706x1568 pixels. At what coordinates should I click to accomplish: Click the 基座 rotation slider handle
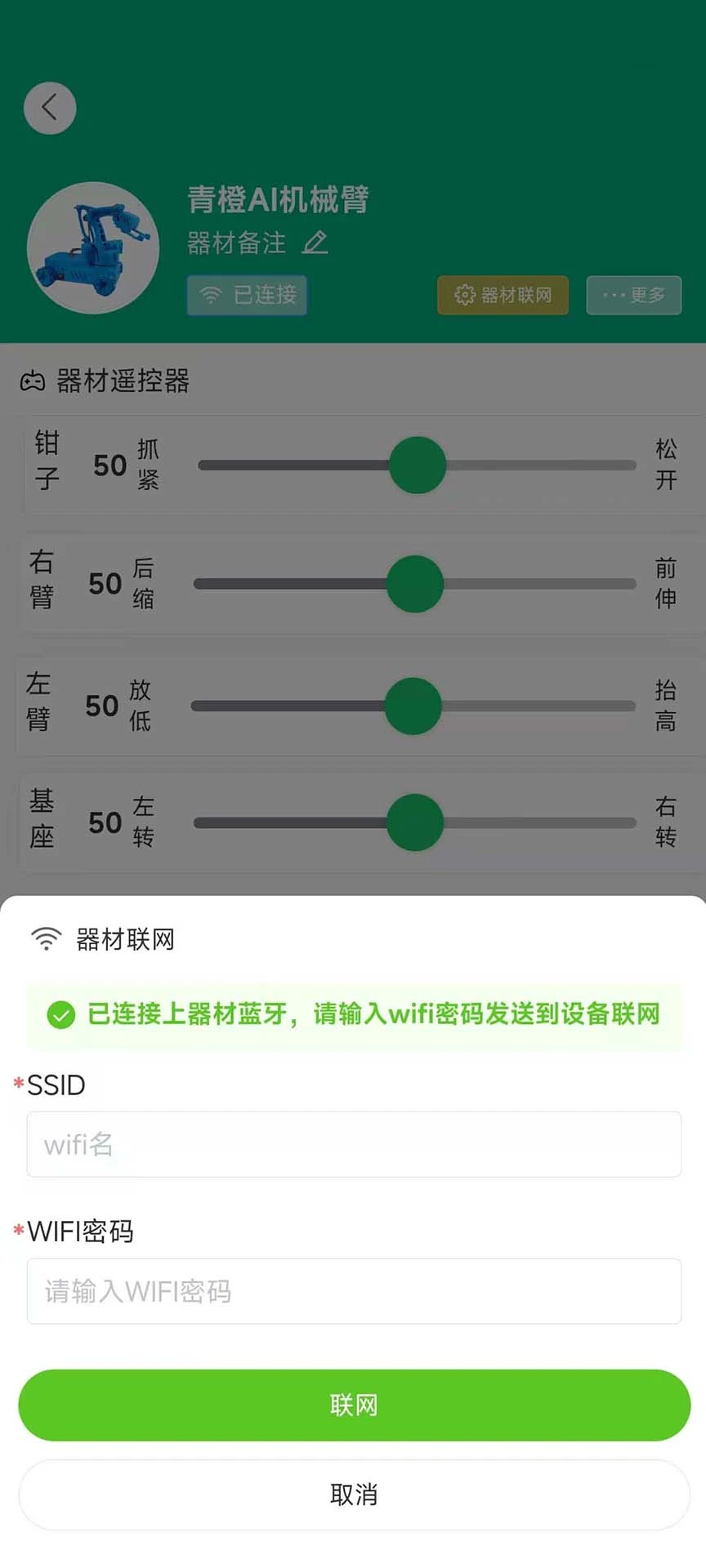(x=414, y=823)
